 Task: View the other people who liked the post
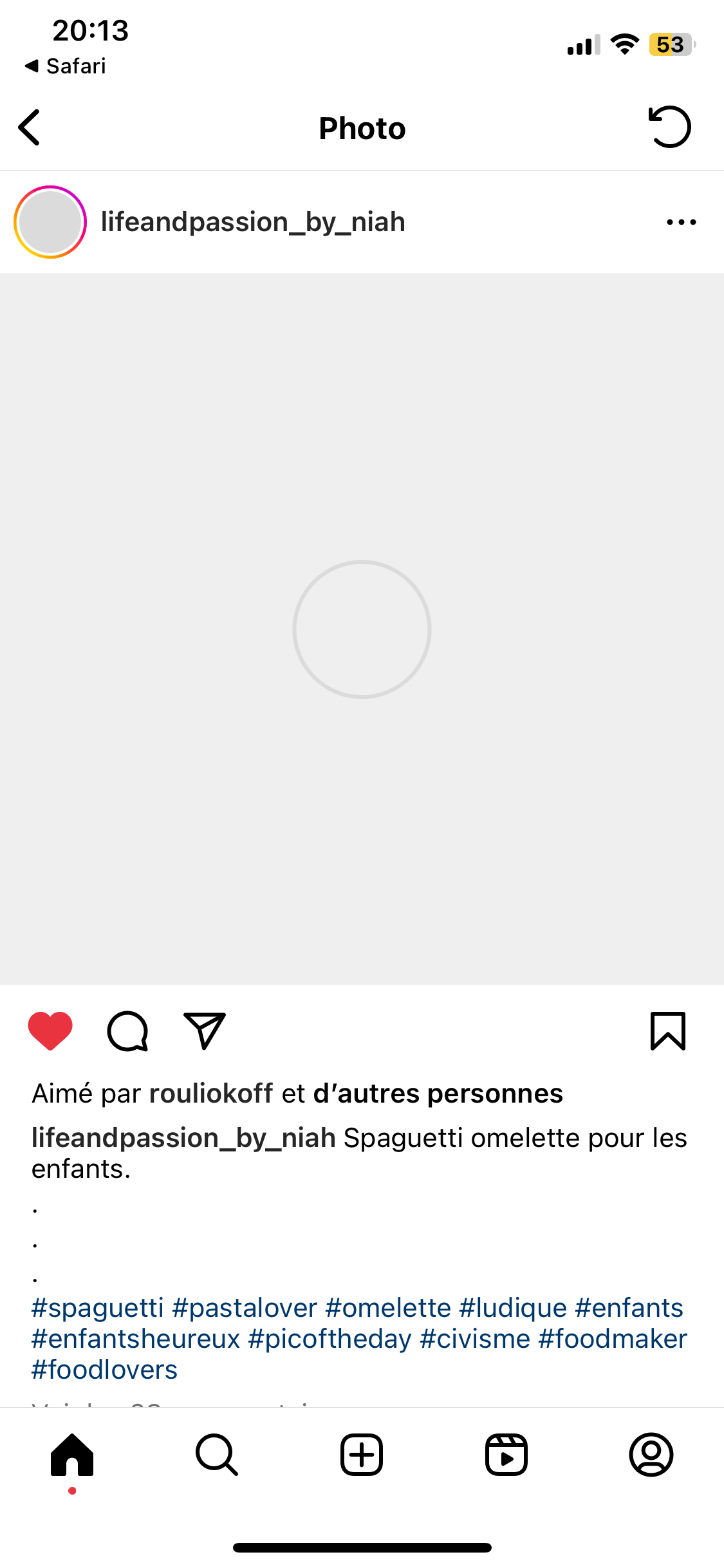point(438,1094)
